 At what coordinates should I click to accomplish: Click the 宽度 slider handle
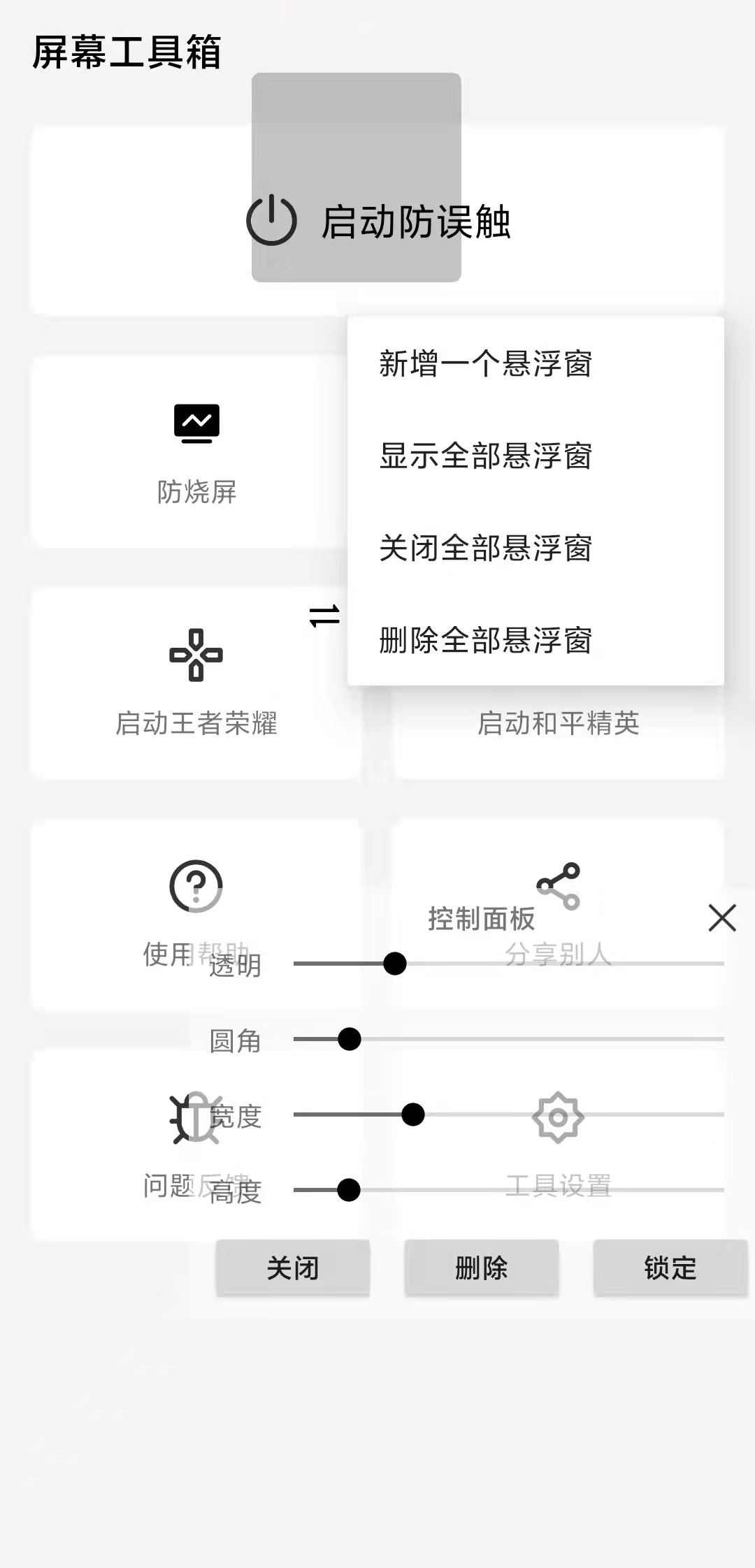[x=414, y=1115]
